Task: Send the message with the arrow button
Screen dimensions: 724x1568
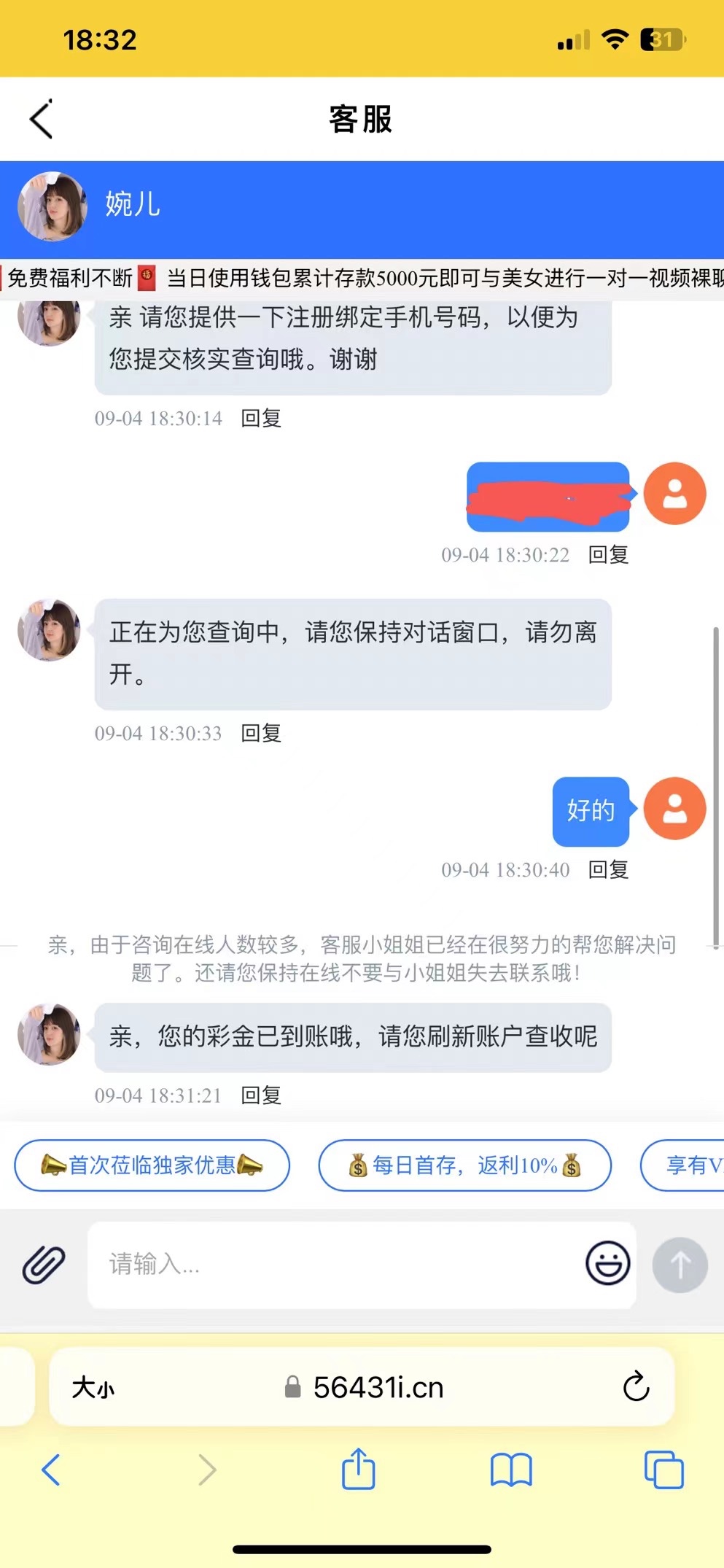Action: (x=680, y=1265)
